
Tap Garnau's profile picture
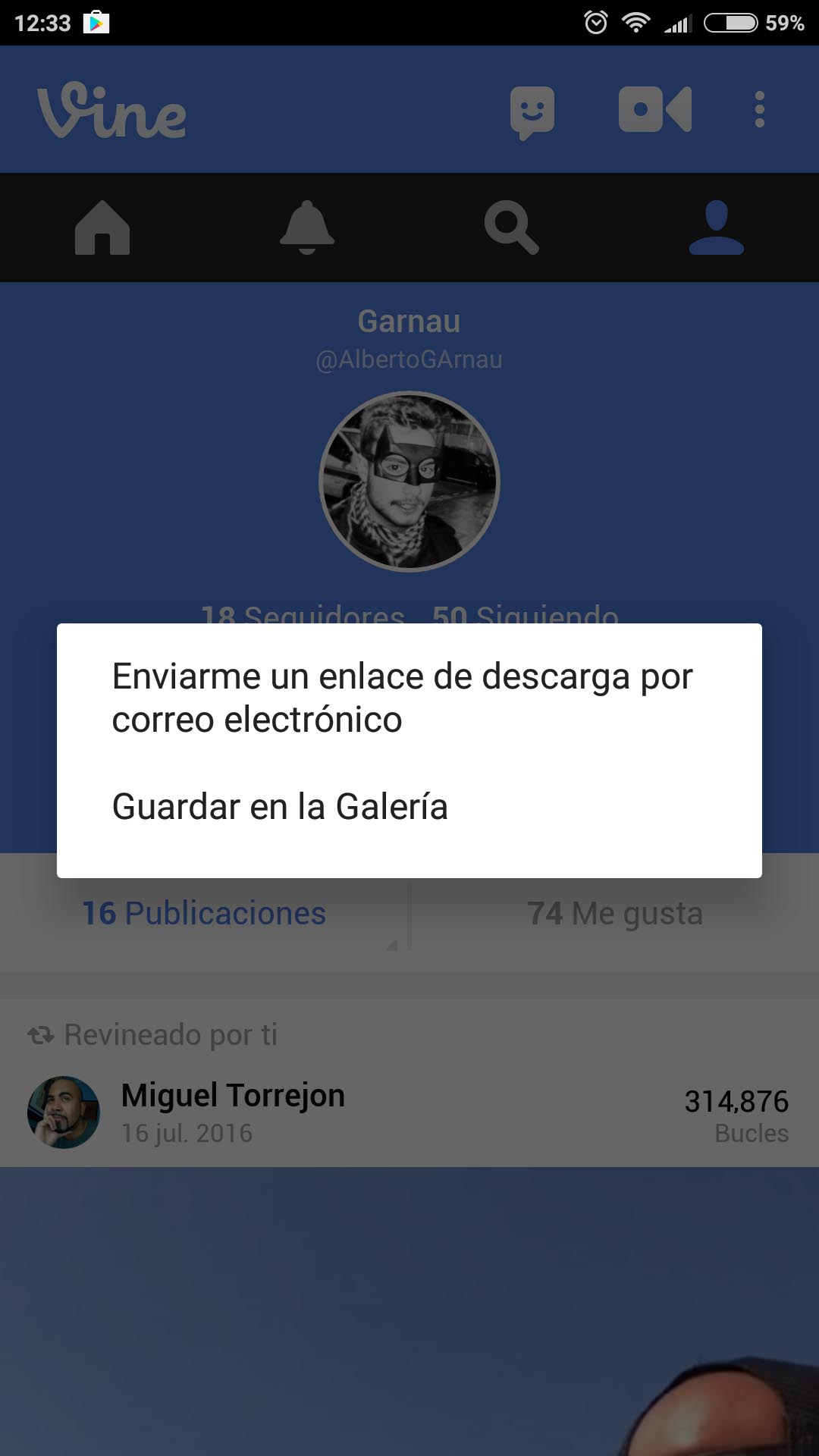pyautogui.click(x=409, y=482)
